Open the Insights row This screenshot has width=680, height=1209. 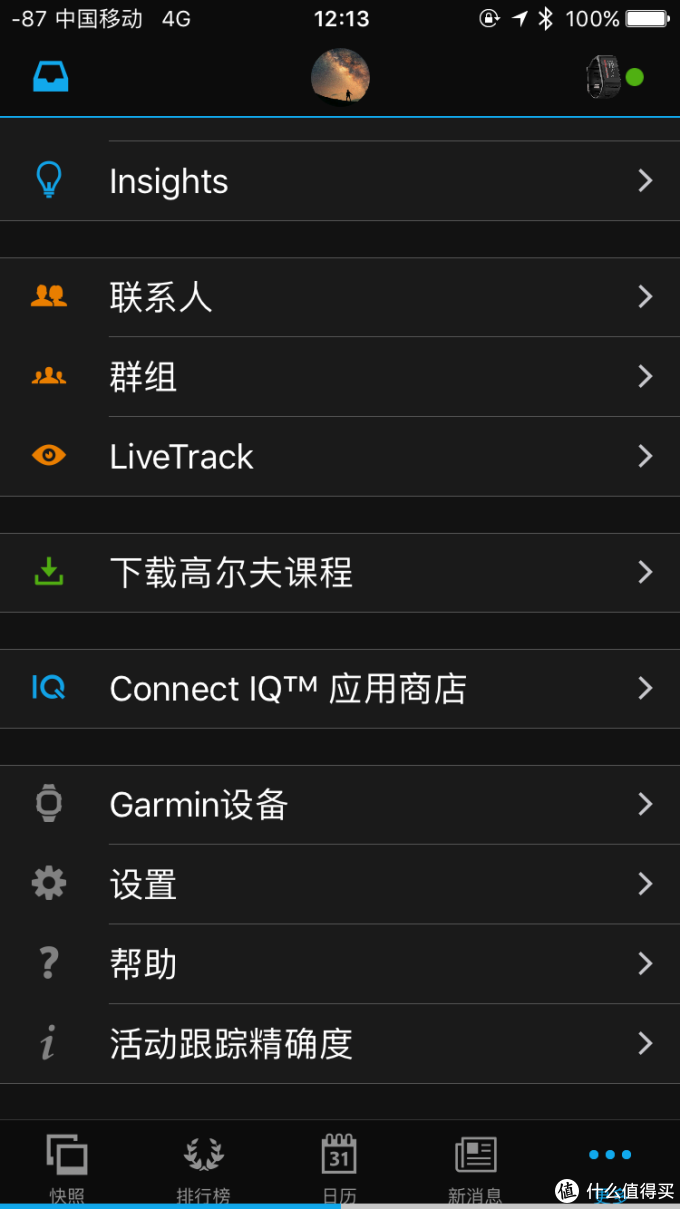pos(340,181)
